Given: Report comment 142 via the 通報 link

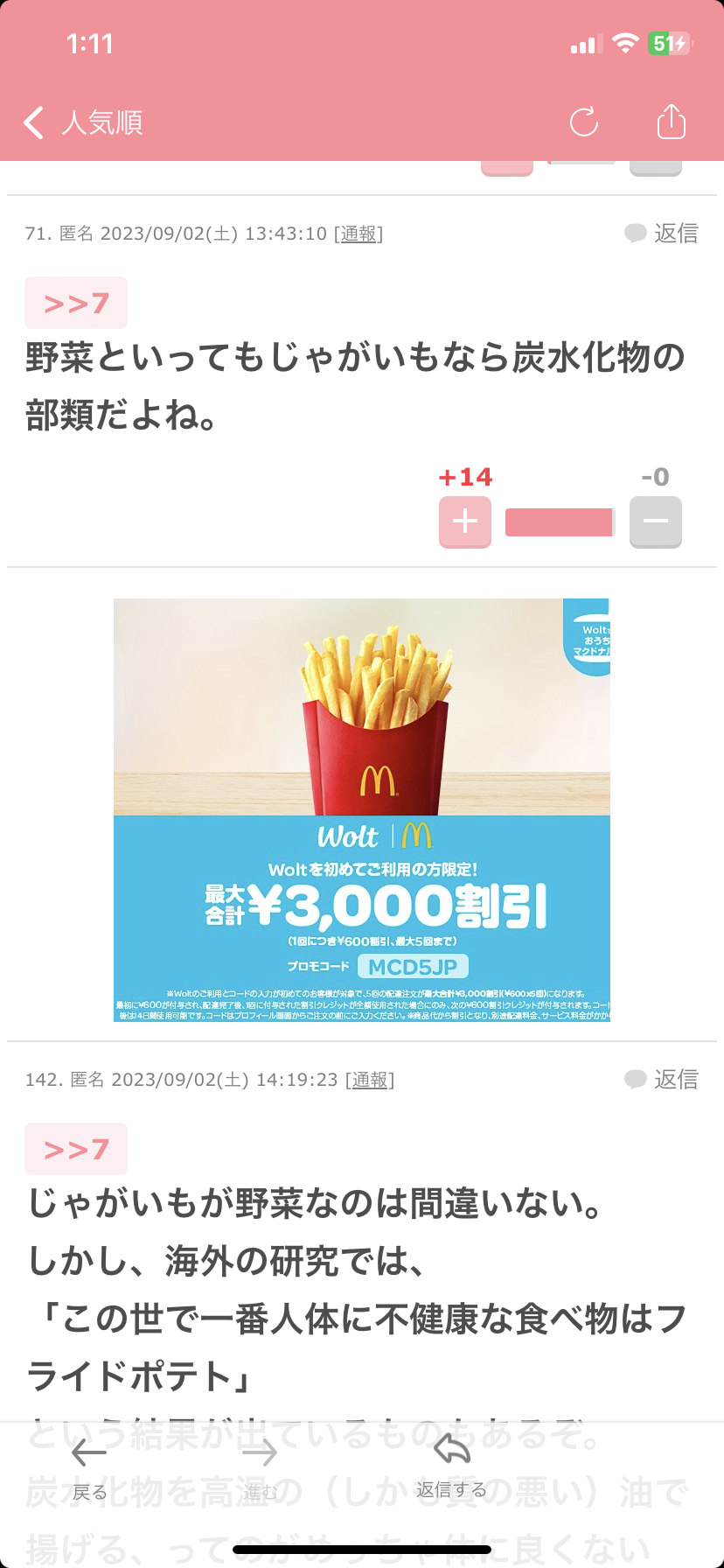Looking at the screenshot, I should (368, 1079).
